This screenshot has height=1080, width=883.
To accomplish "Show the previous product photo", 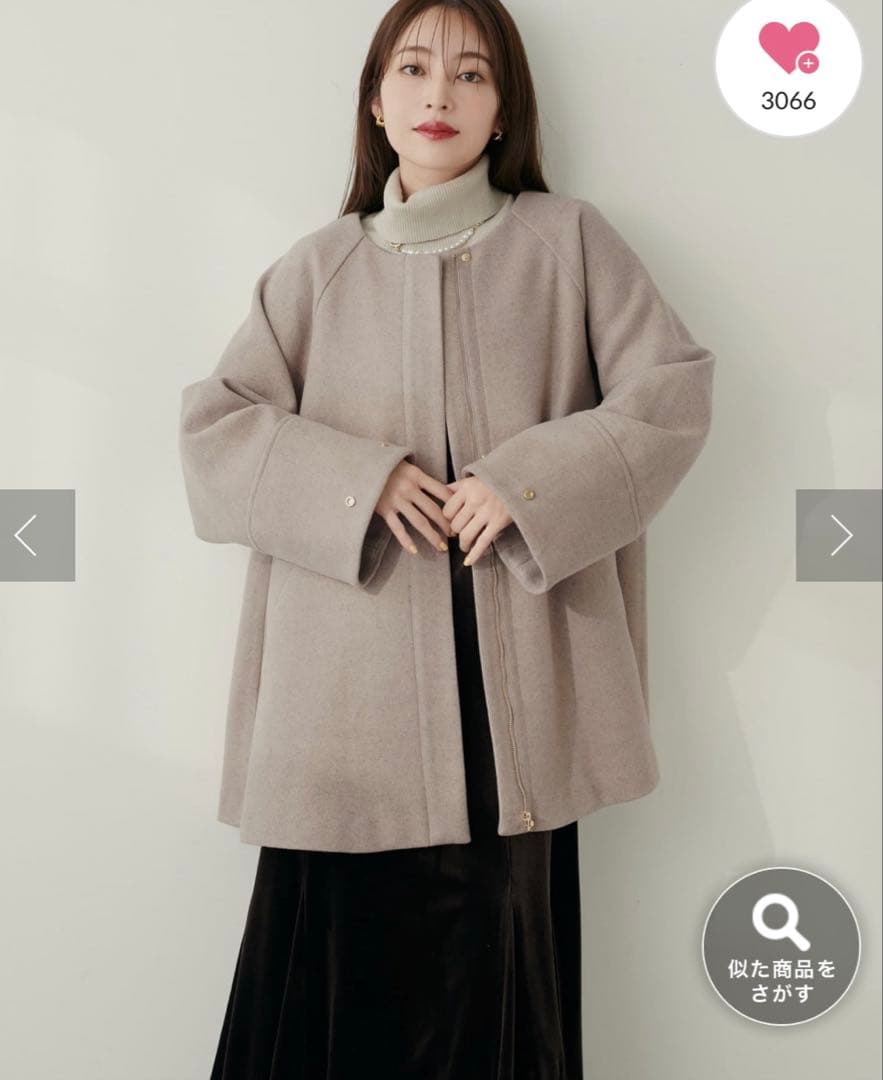I will pos(36,535).
